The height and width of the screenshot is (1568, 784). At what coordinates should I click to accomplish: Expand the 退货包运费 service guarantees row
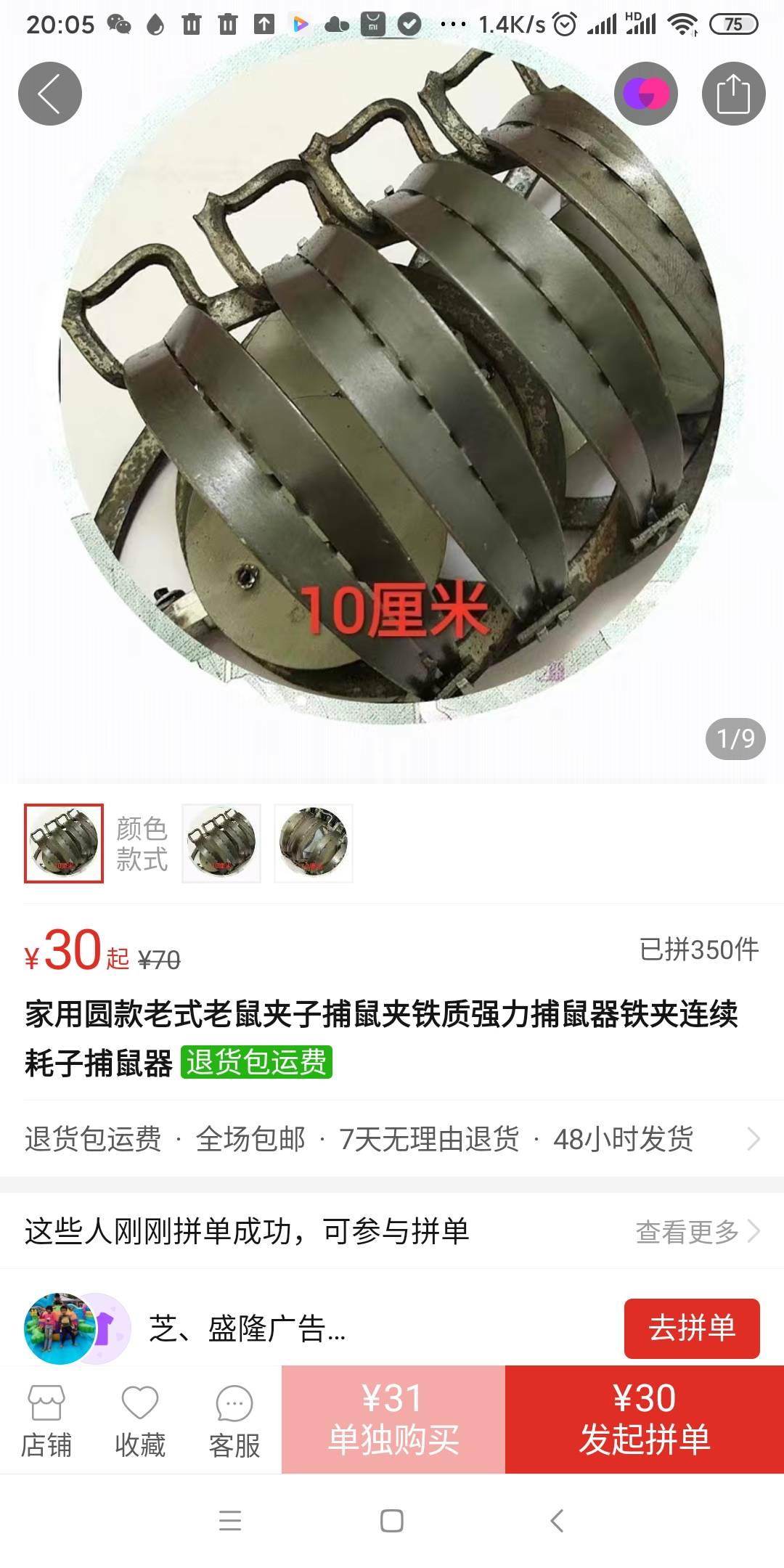point(392,1139)
